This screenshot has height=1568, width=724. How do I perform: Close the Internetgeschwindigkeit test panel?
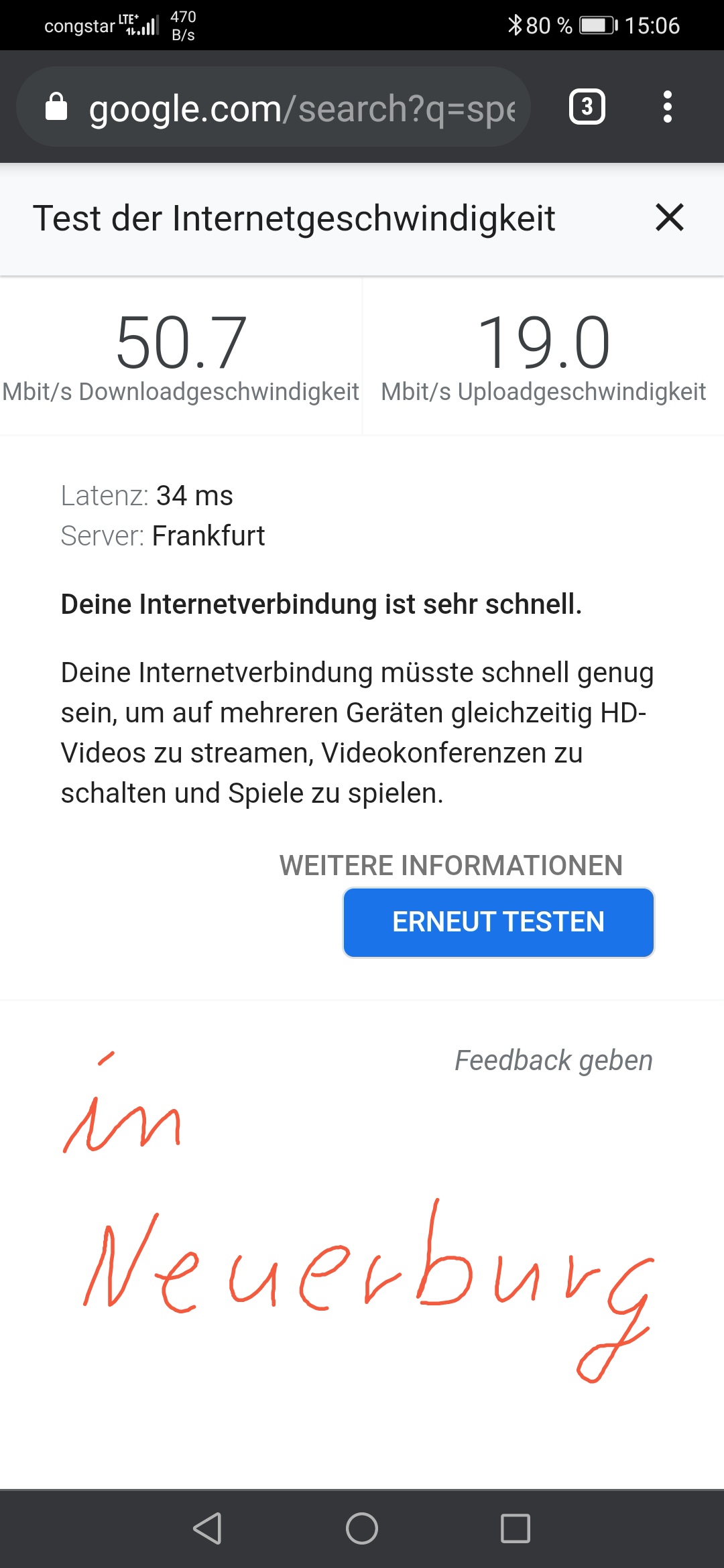click(669, 218)
